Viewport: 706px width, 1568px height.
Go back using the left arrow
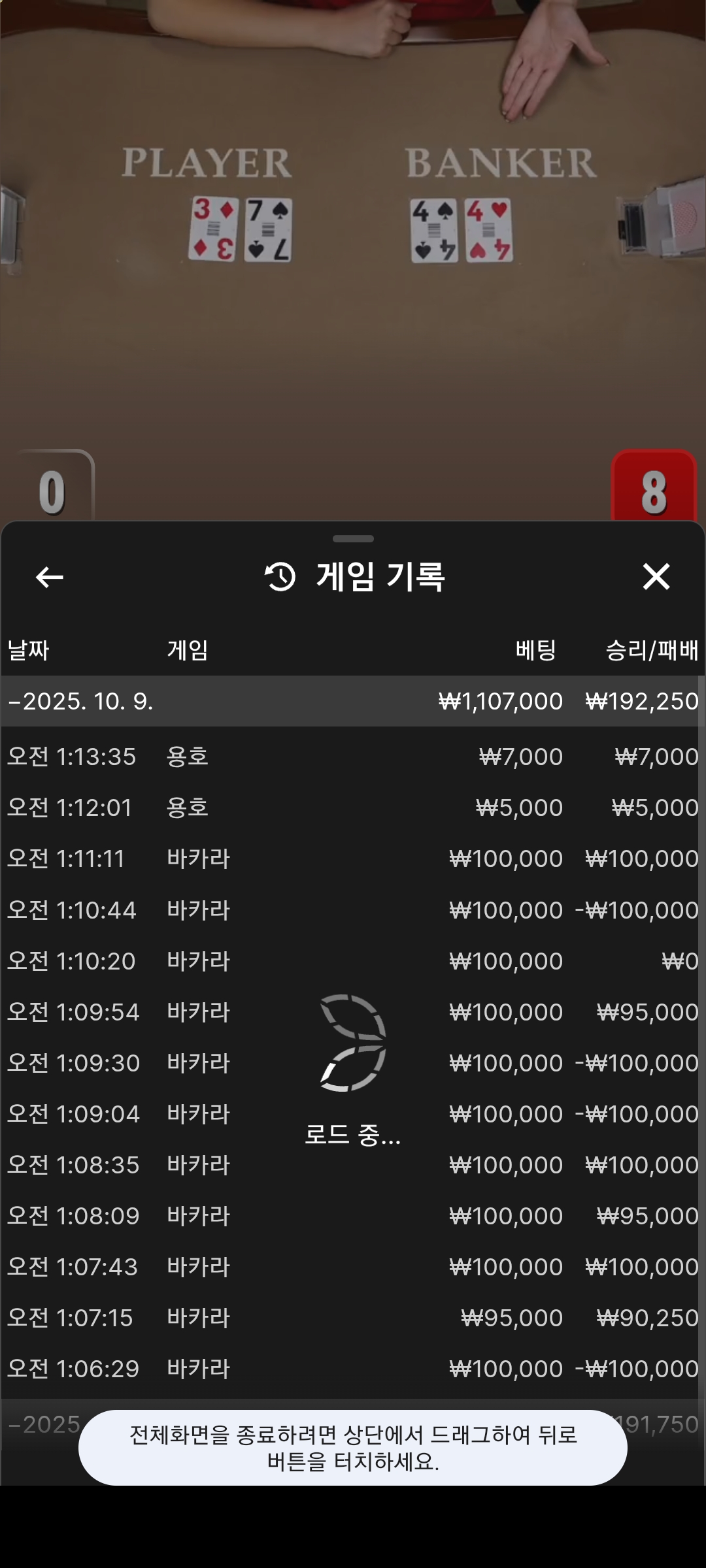pos(50,577)
